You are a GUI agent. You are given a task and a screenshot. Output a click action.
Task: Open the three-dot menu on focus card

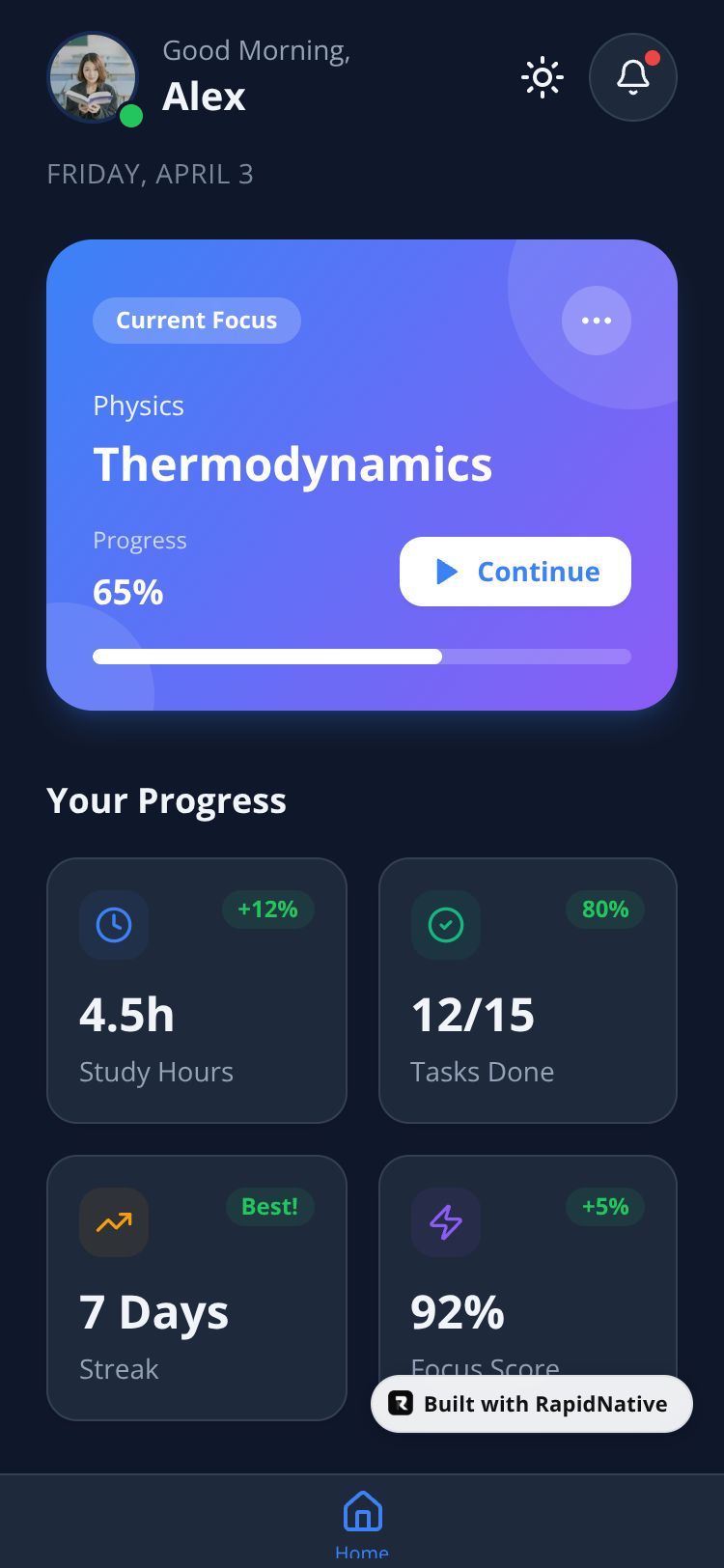click(596, 321)
